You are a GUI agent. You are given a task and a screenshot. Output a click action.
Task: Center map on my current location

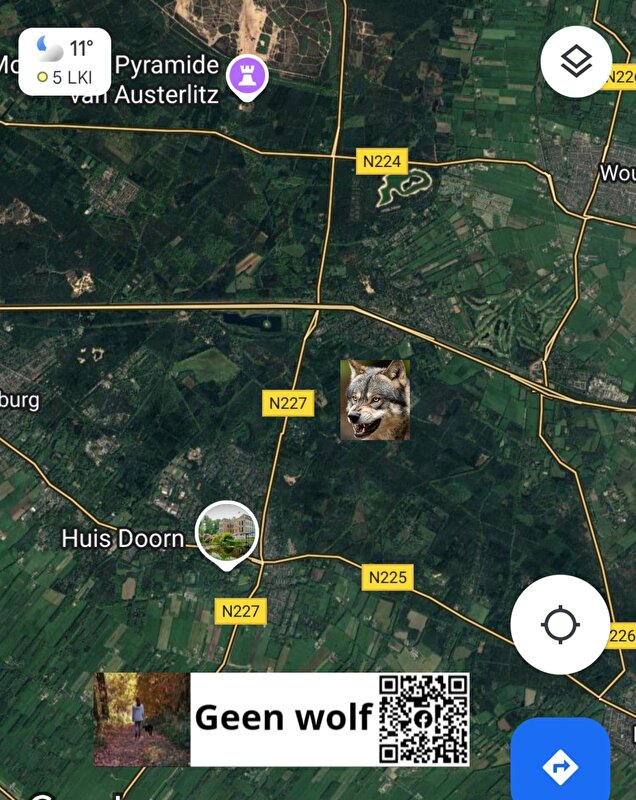[560, 625]
